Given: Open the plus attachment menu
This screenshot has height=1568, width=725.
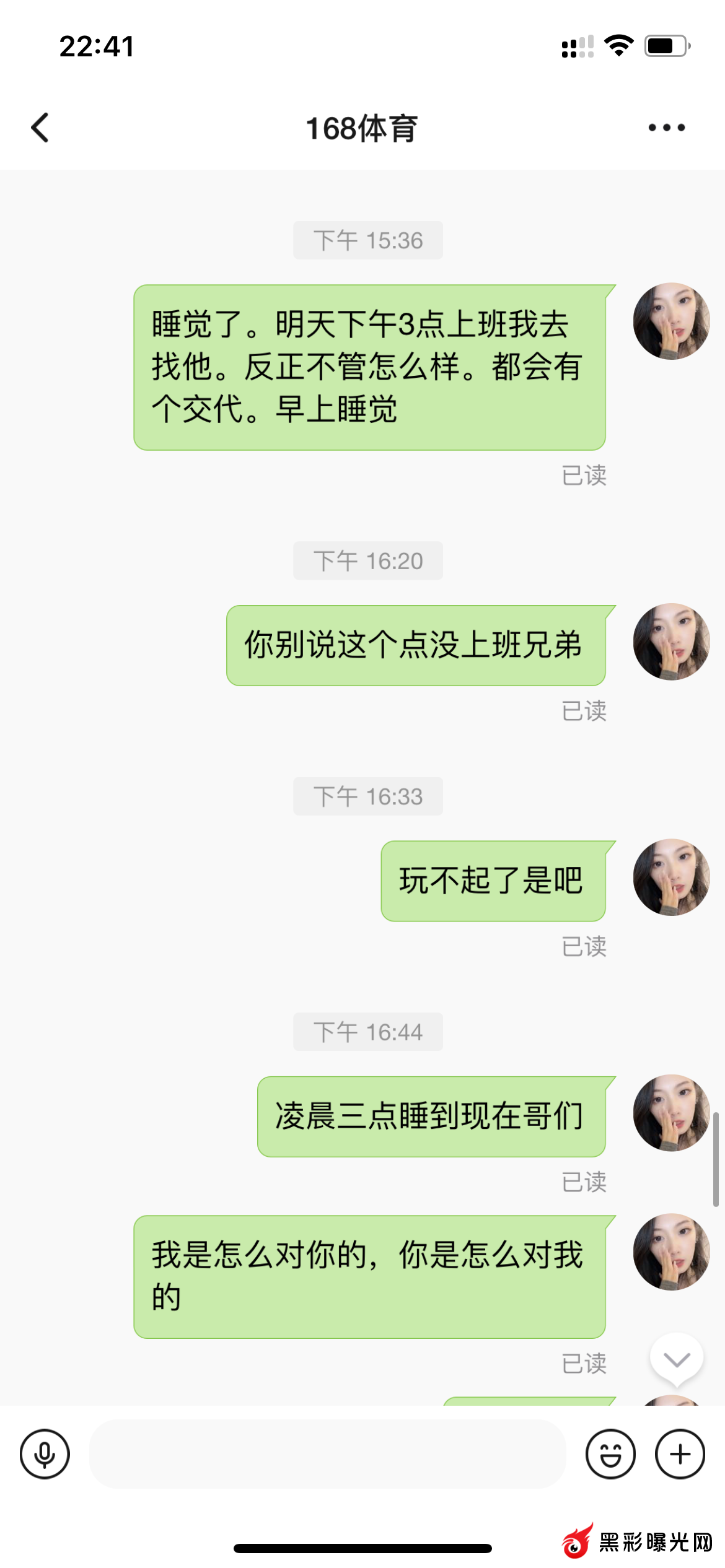Looking at the screenshot, I should coord(680,1453).
